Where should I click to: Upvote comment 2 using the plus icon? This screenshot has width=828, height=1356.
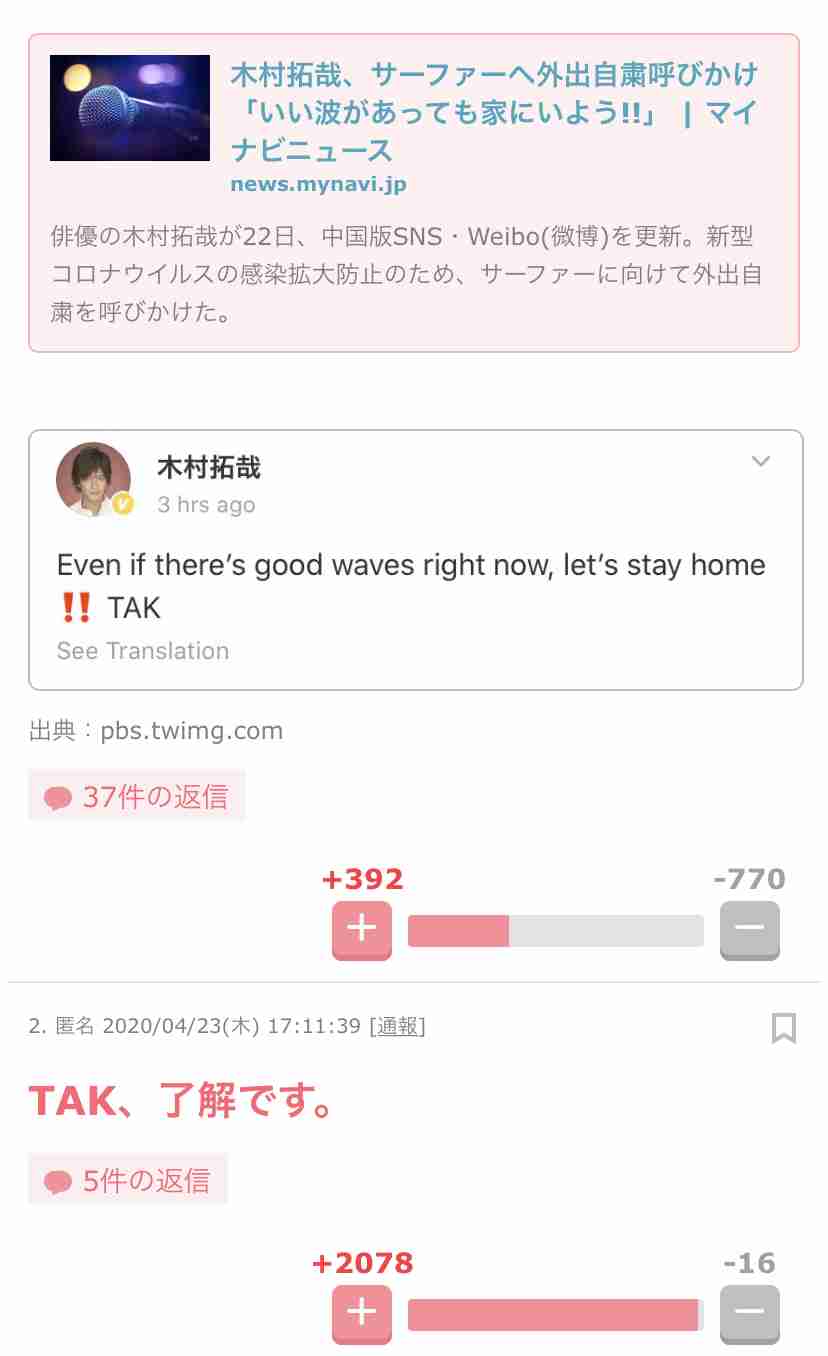click(x=361, y=1313)
